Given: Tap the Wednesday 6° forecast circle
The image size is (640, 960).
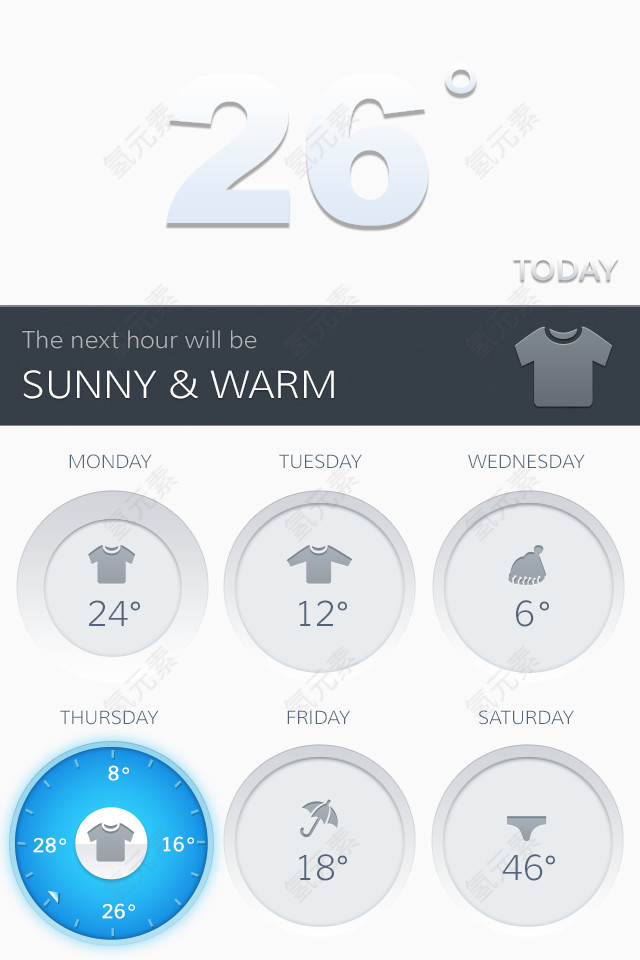Looking at the screenshot, I should coord(528,587).
